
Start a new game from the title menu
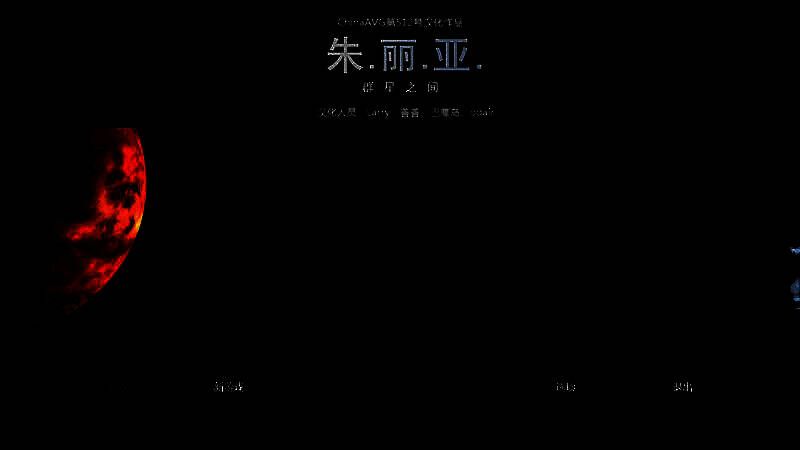(x=228, y=387)
